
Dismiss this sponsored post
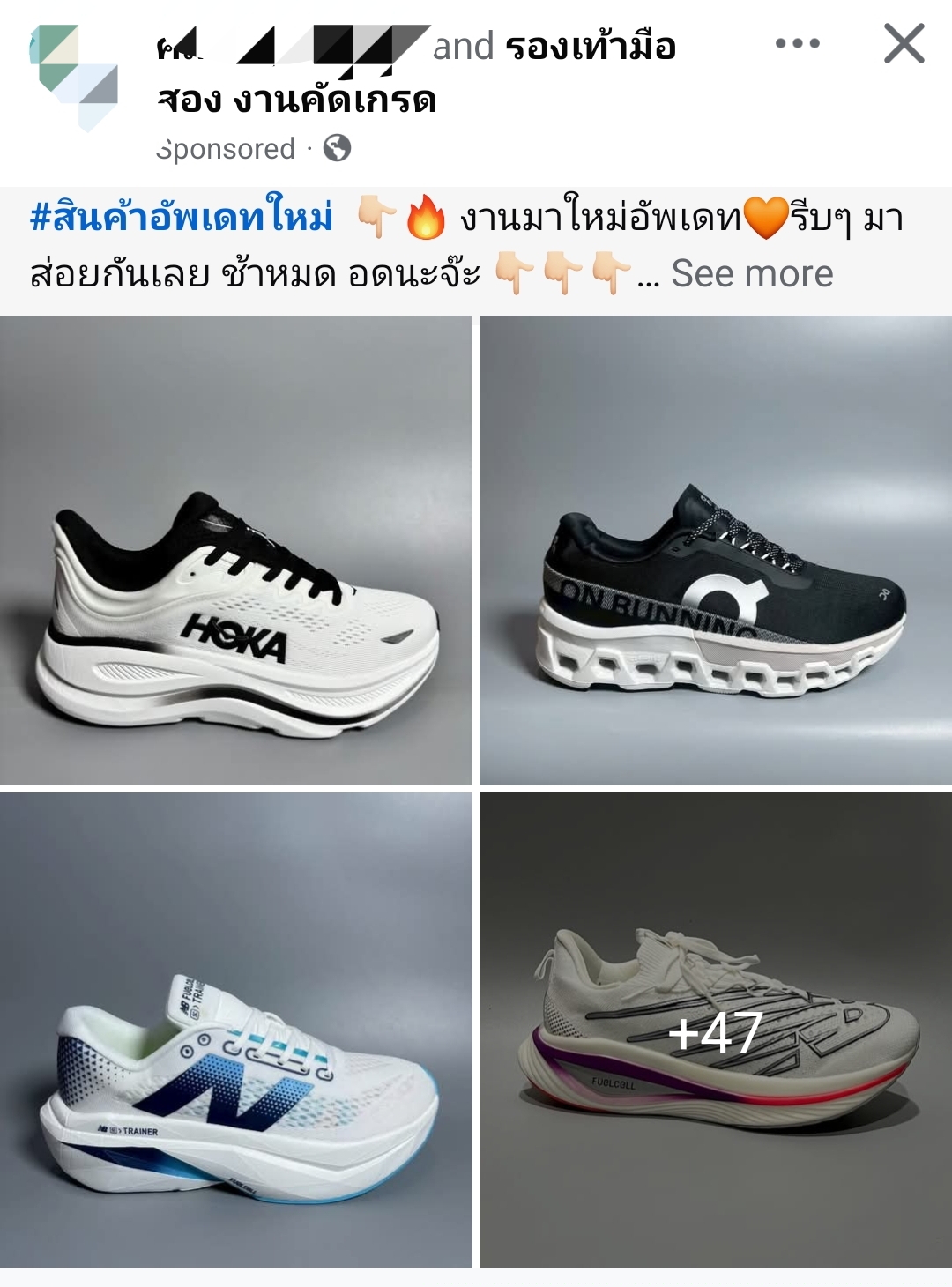click(x=904, y=43)
